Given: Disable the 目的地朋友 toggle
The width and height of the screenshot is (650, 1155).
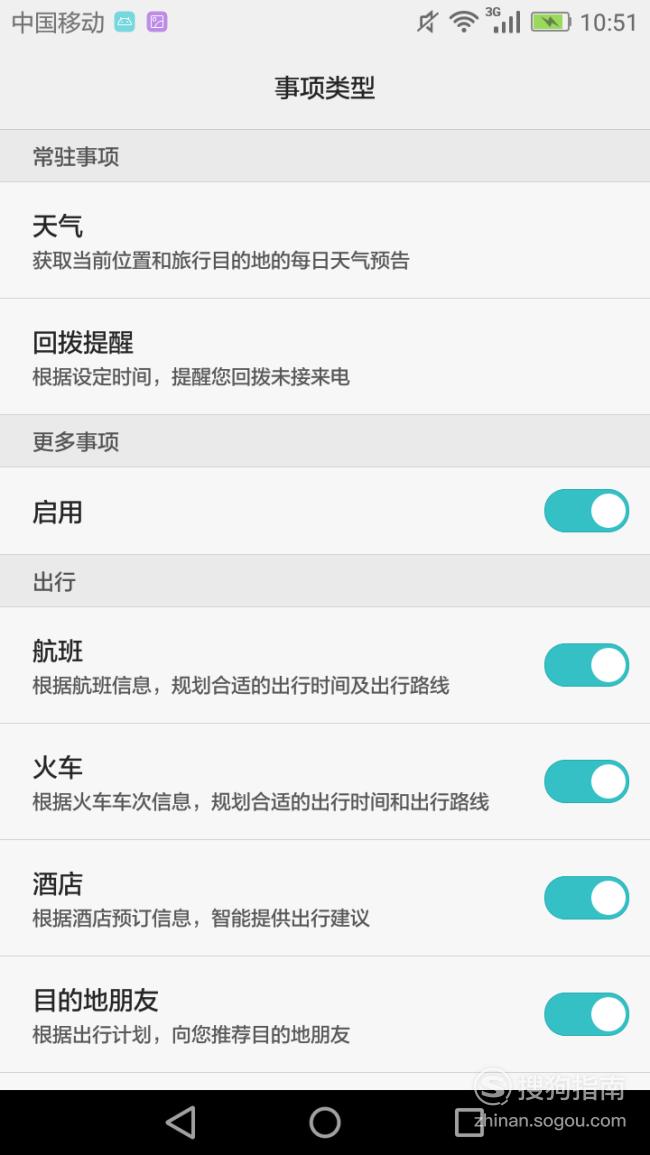Looking at the screenshot, I should (587, 1014).
